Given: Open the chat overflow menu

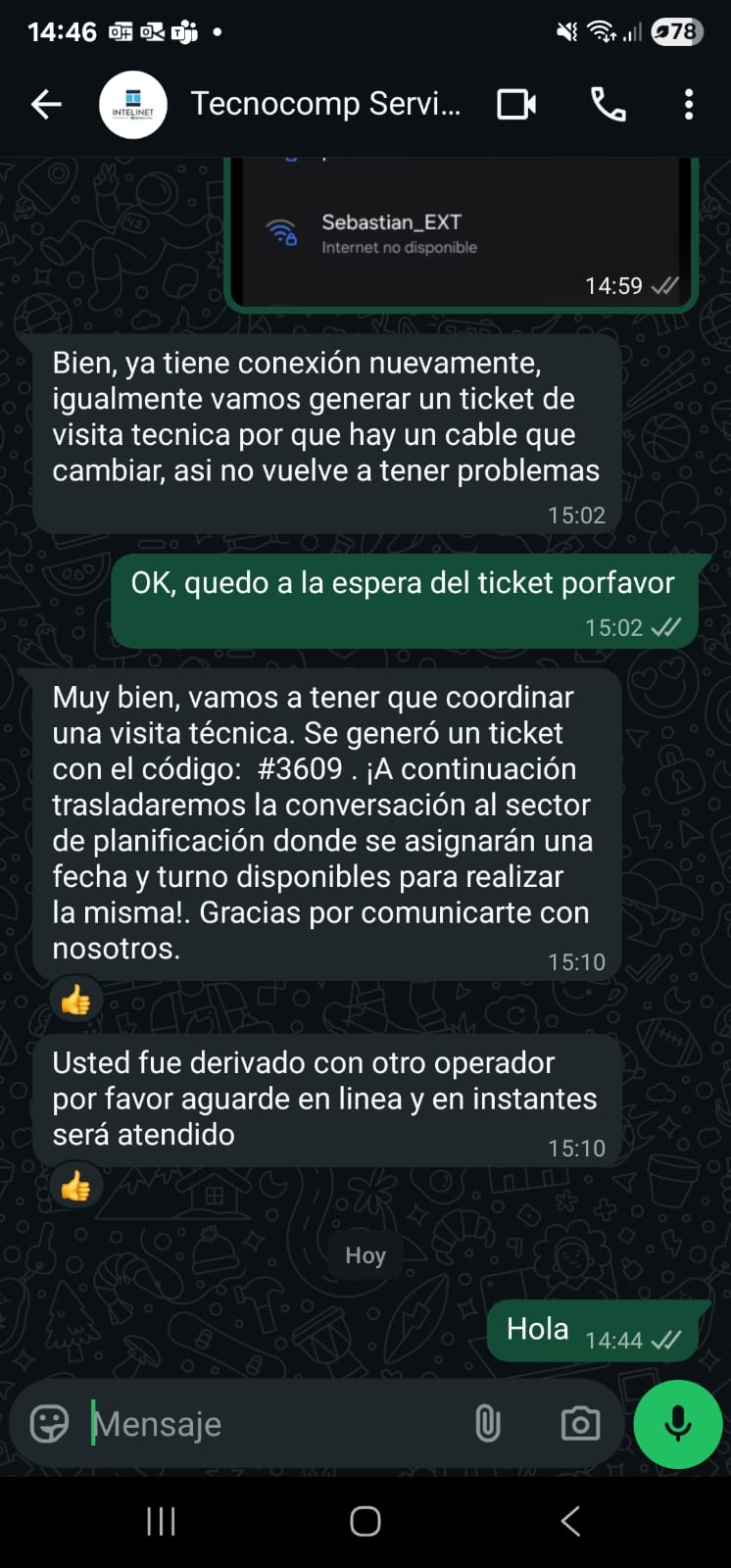Looking at the screenshot, I should pos(689,104).
